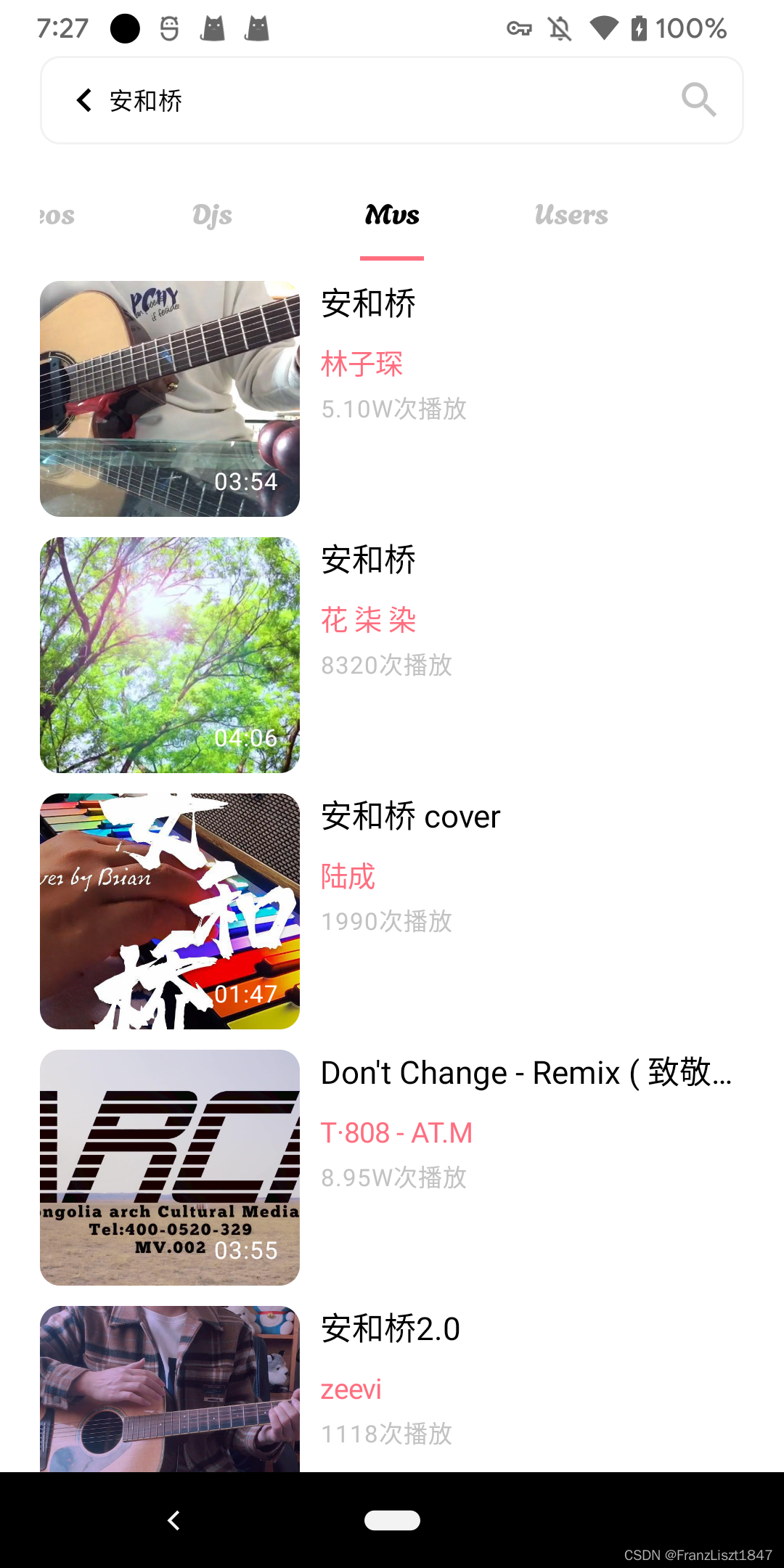Viewport: 784px width, 1568px height.
Task: Go back with the system navigation arrow
Action: coord(173,1520)
